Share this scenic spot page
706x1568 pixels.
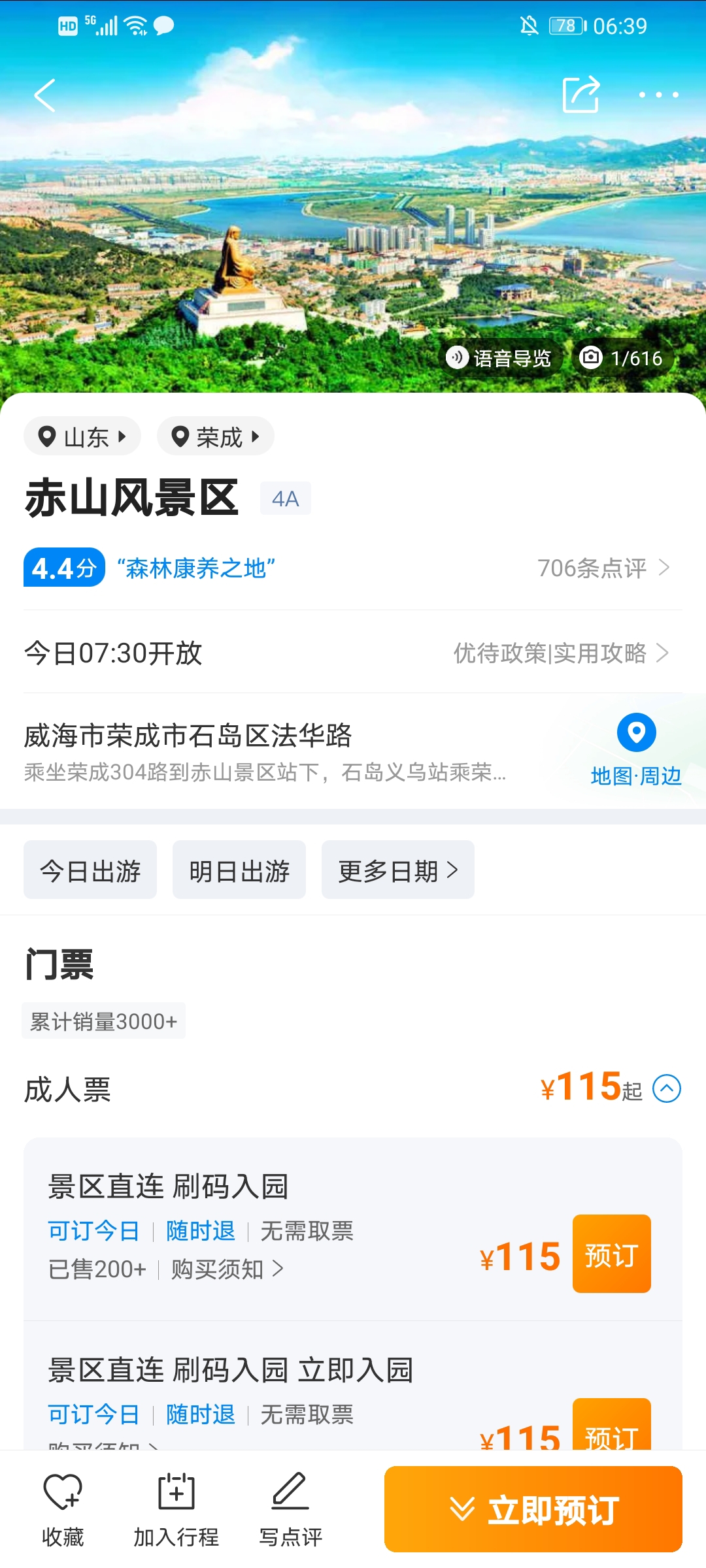point(580,95)
